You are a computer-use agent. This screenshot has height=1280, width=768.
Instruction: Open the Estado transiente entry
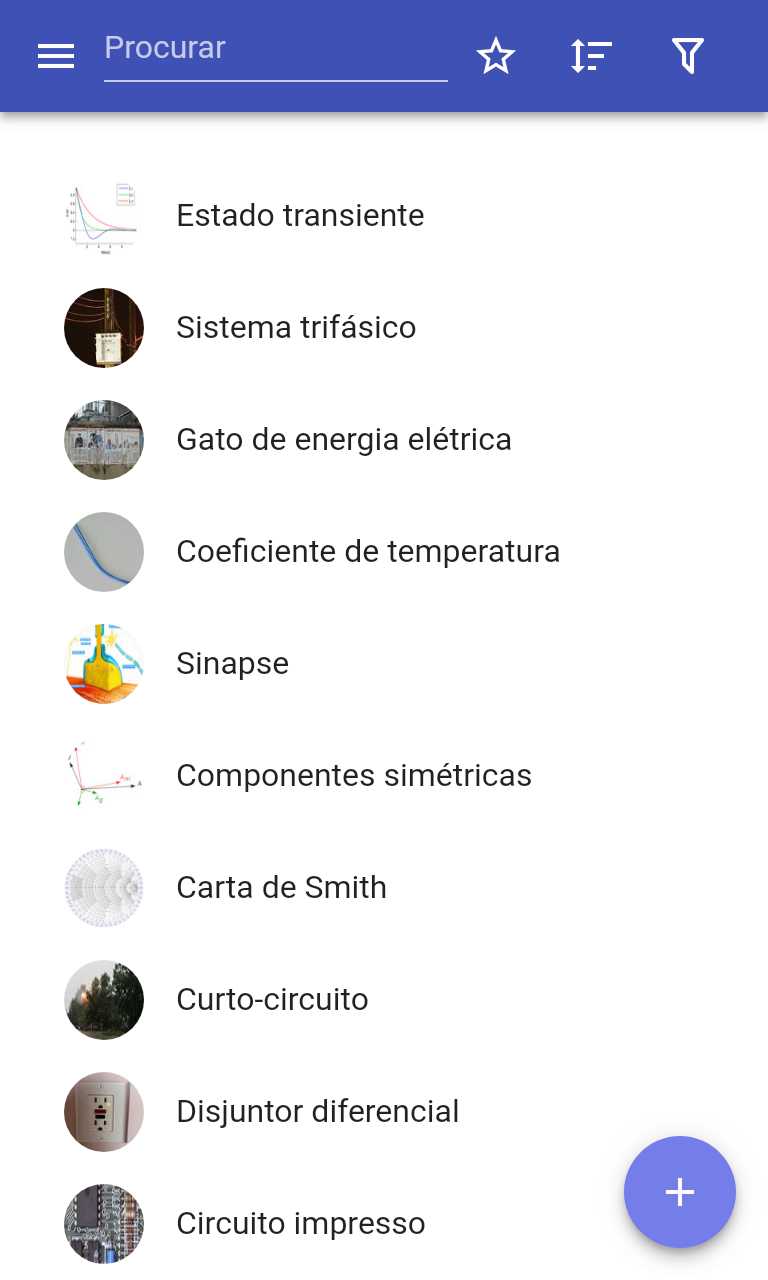tap(300, 216)
